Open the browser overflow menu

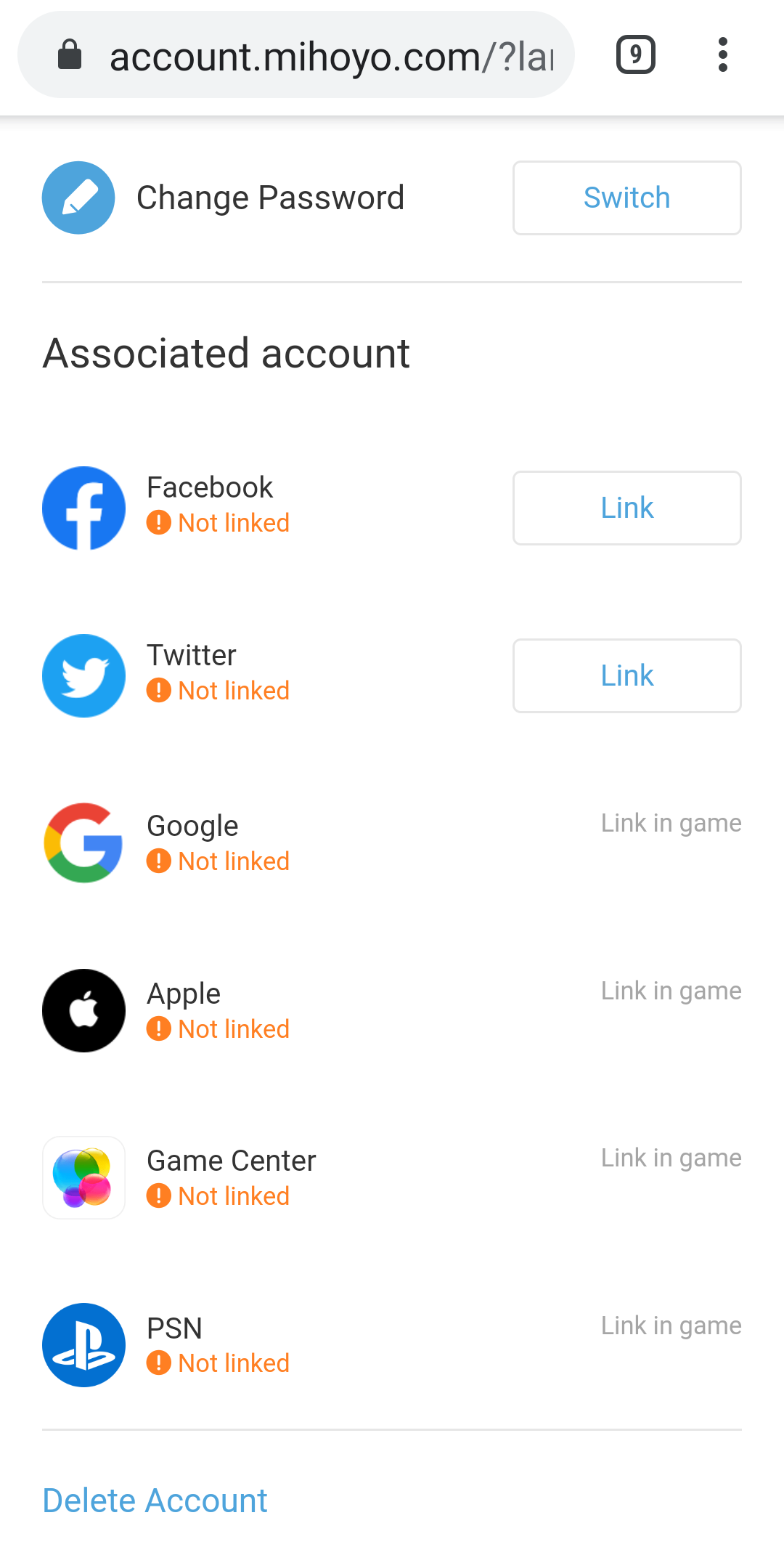click(x=722, y=54)
